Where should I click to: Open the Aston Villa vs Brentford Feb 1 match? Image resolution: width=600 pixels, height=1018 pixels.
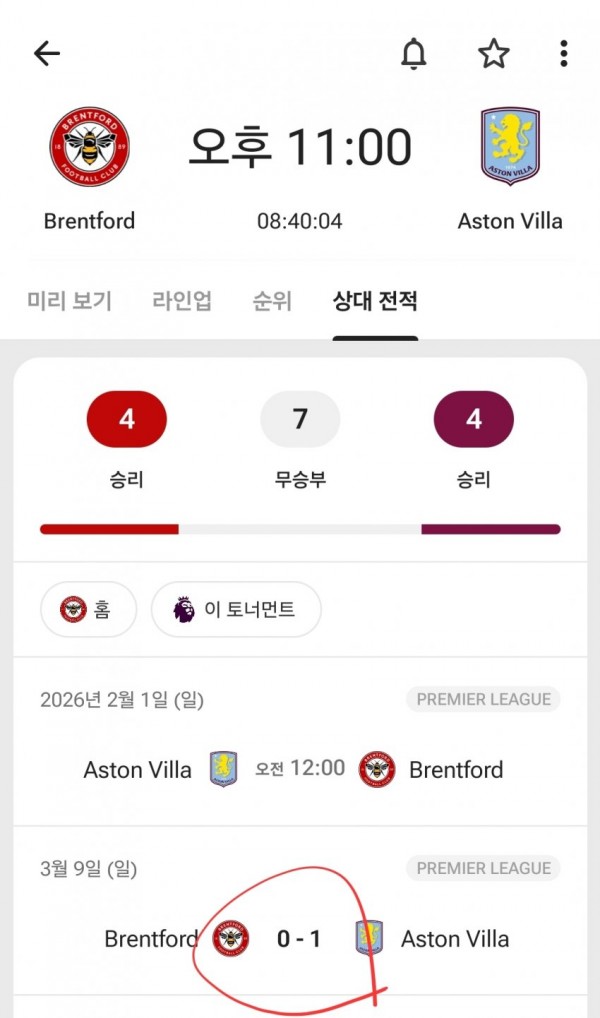300,769
